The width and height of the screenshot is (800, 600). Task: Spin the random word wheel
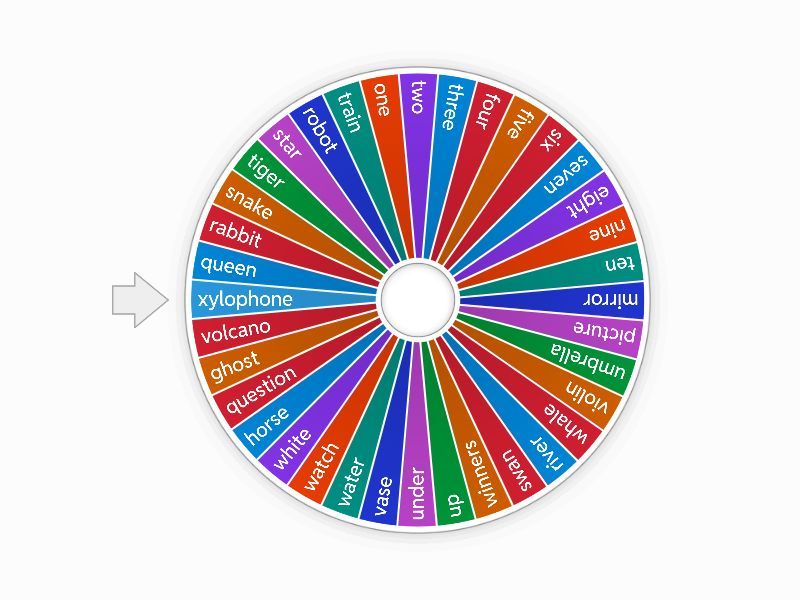(x=418, y=298)
